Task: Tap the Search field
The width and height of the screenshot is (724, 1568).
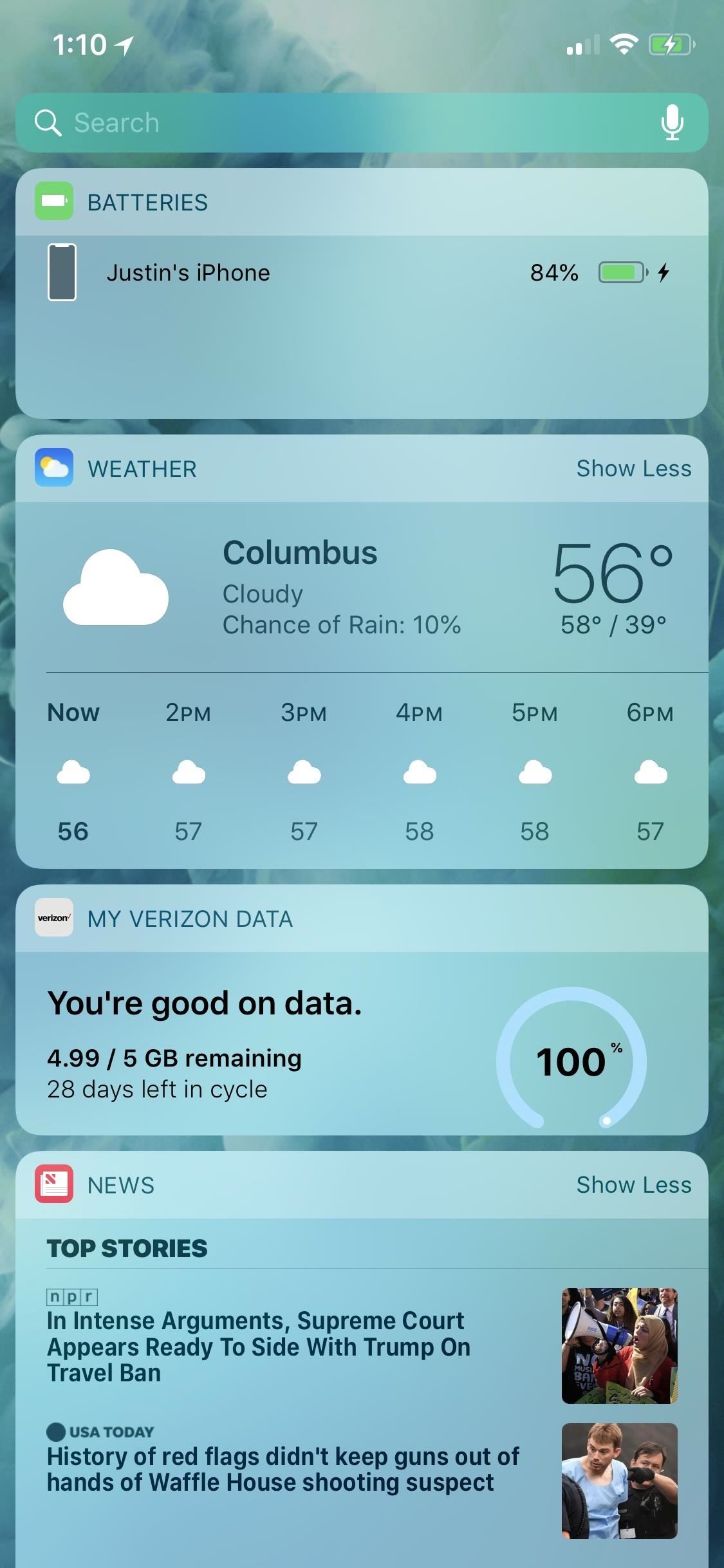Action: click(335, 122)
